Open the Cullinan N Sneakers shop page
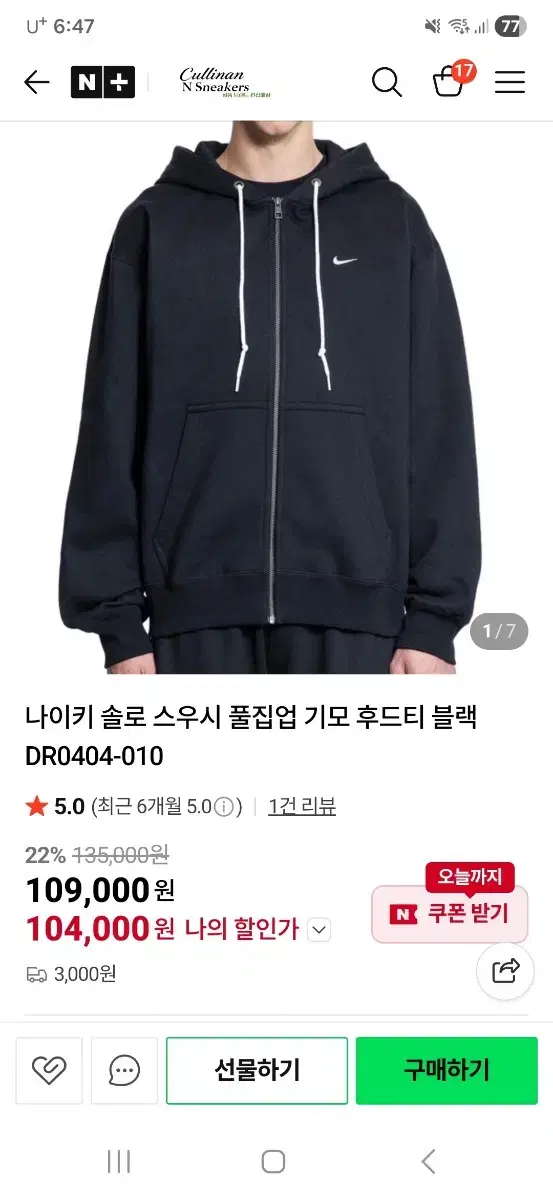This screenshot has width=553, height=1200. pyautogui.click(x=224, y=82)
